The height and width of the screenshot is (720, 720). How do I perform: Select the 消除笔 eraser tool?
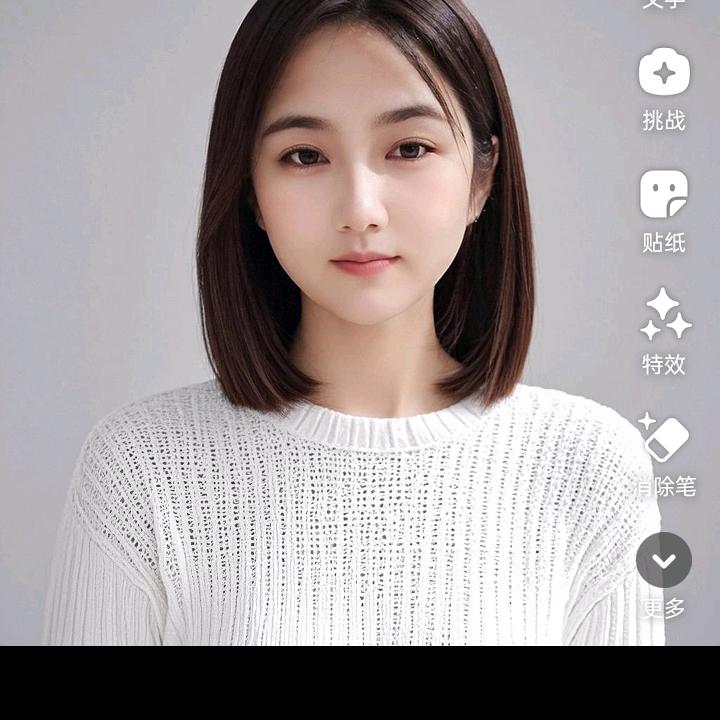(x=664, y=440)
